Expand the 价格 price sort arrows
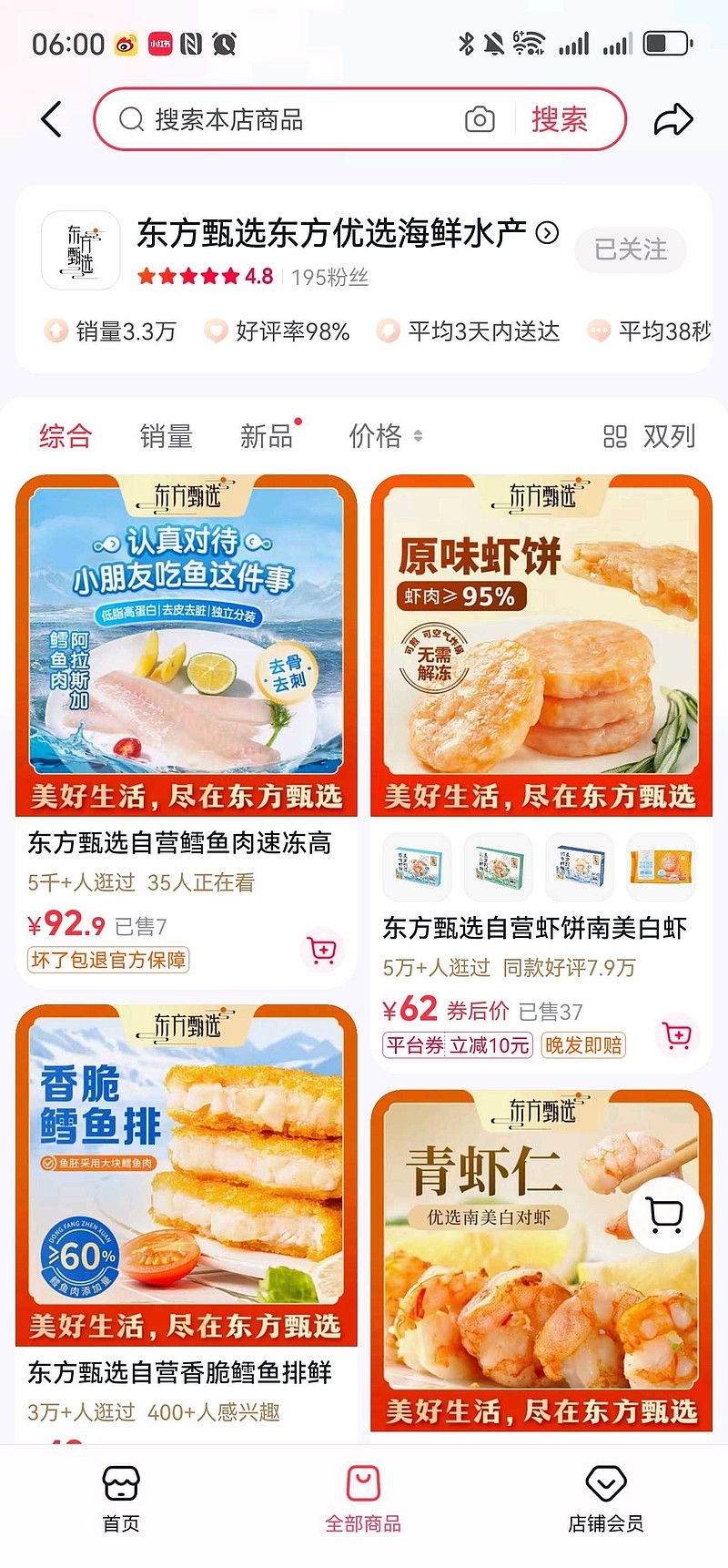The width and height of the screenshot is (728, 1568). tap(387, 436)
